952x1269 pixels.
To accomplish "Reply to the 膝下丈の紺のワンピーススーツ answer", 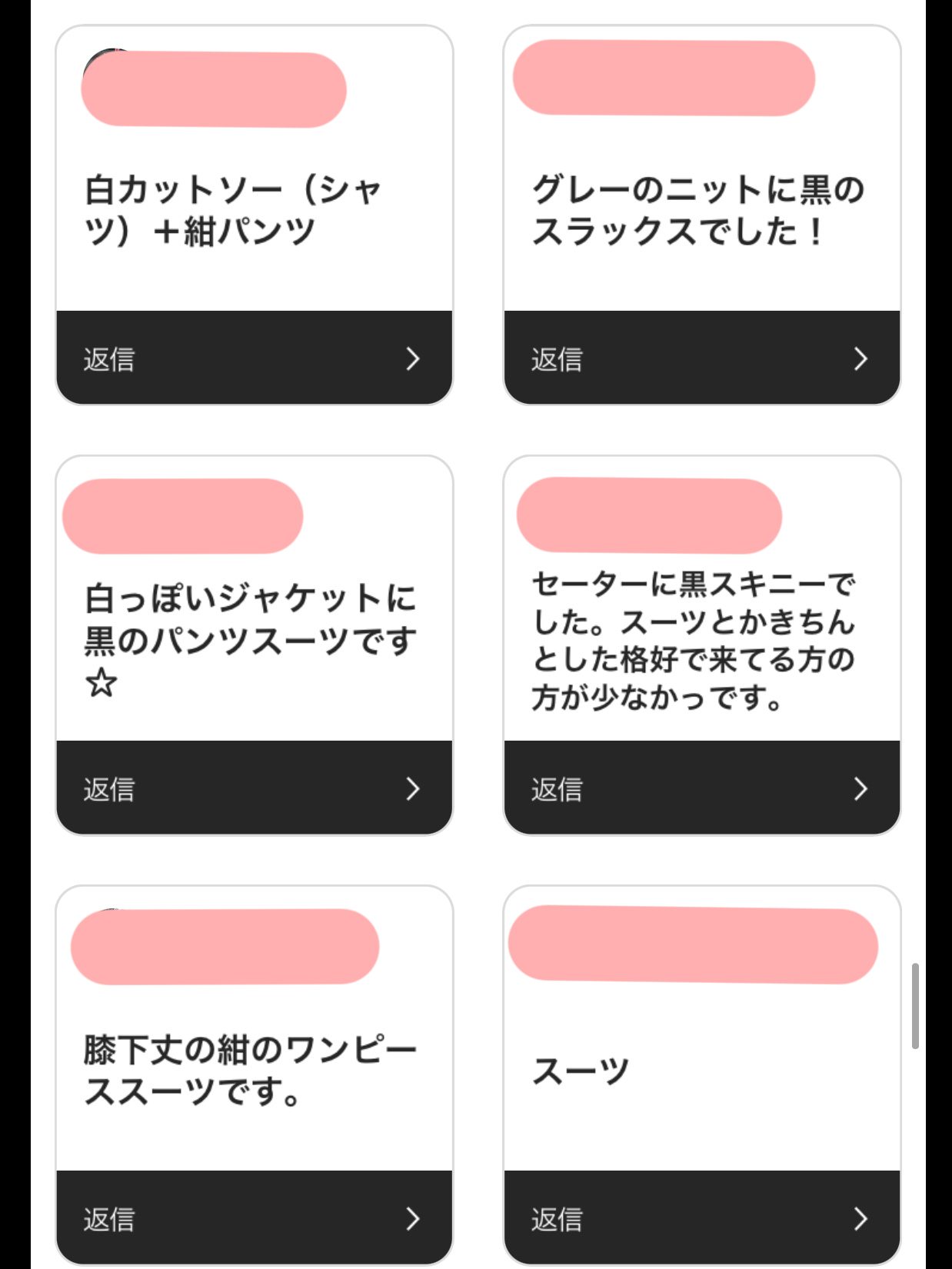I will click(254, 1218).
